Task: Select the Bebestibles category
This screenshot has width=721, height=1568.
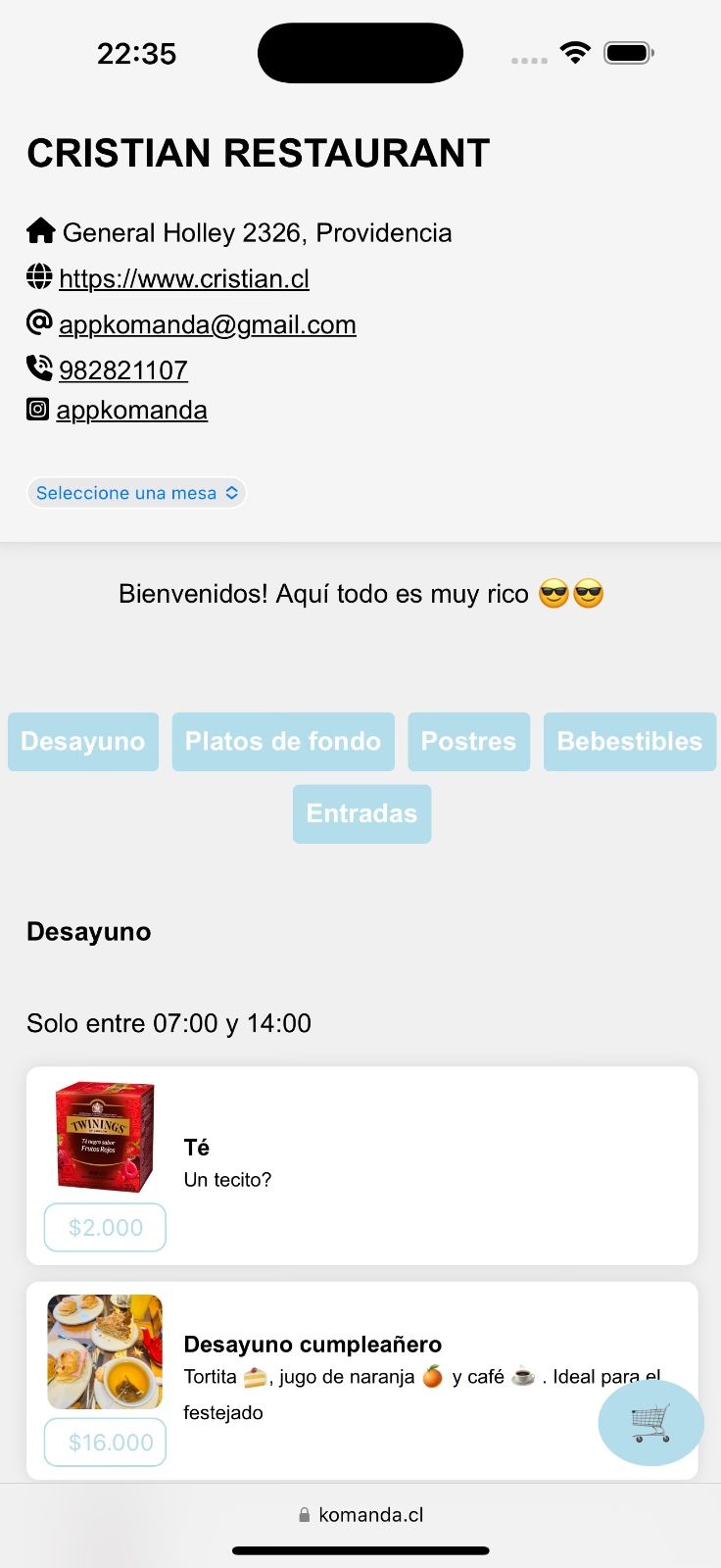Action: click(630, 742)
